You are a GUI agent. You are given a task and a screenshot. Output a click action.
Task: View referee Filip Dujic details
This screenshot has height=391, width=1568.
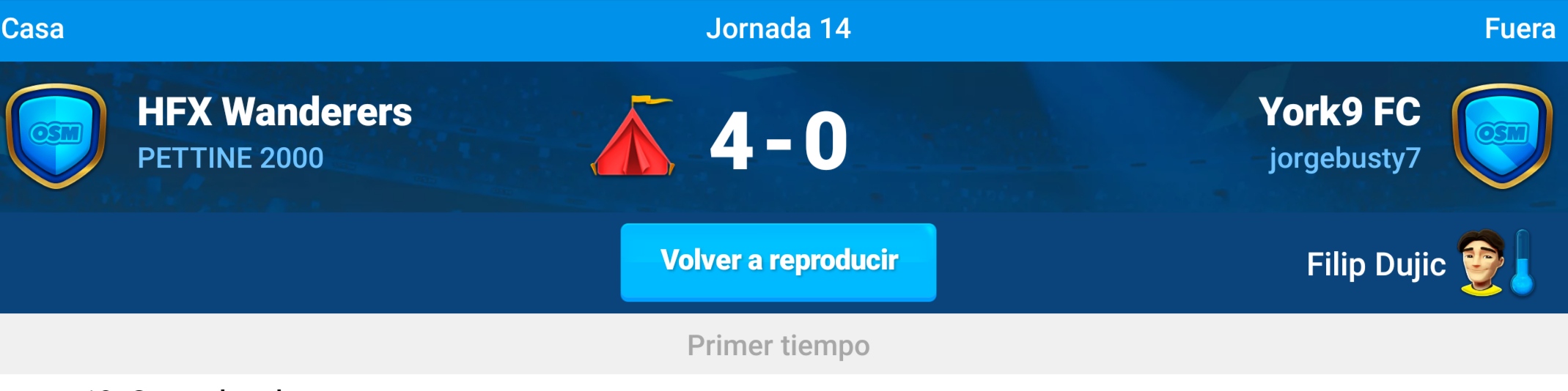tap(1376, 264)
